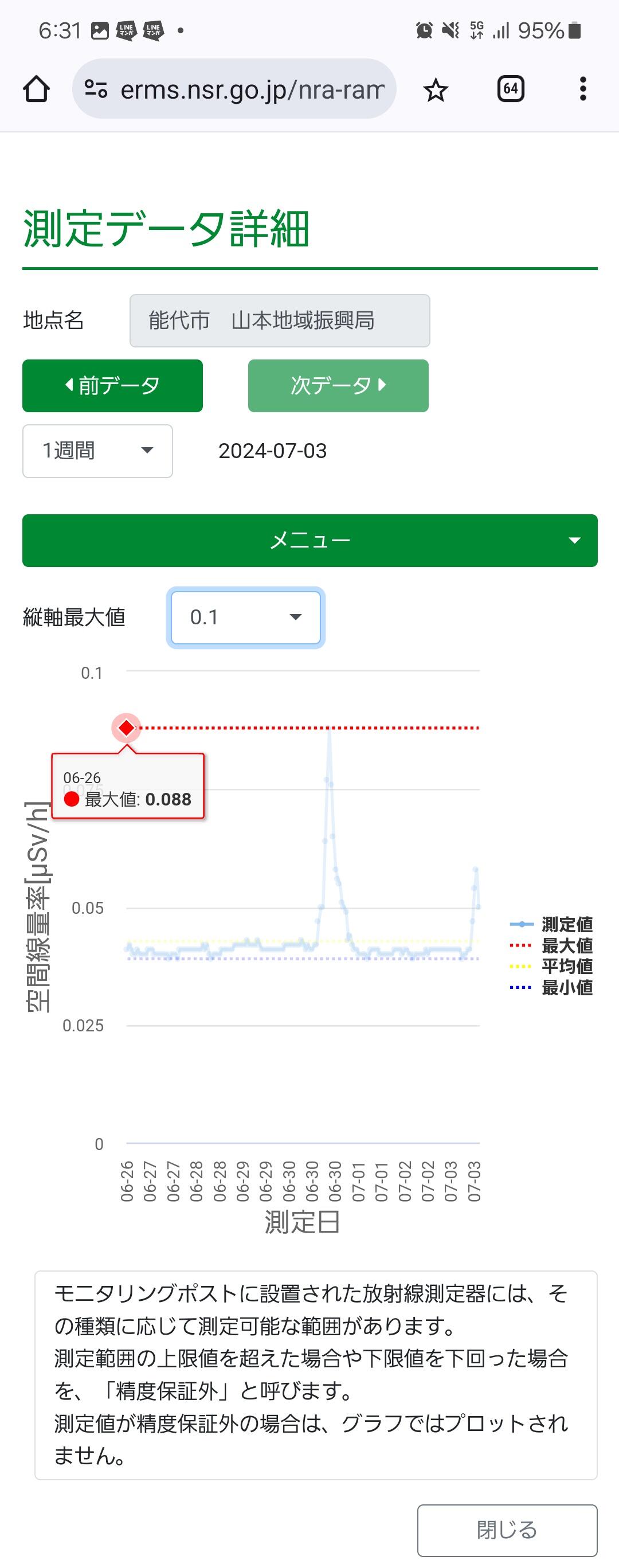The width and height of the screenshot is (619, 1568).
Task: Toggle the 最小値 series in the legend
Action: tap(551, 987)
